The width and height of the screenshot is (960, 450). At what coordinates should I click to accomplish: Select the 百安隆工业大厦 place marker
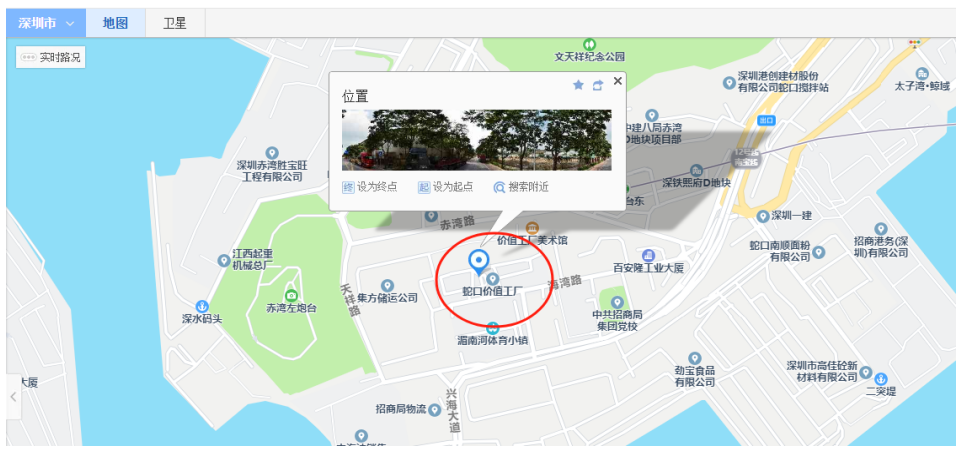coord(649,255)
